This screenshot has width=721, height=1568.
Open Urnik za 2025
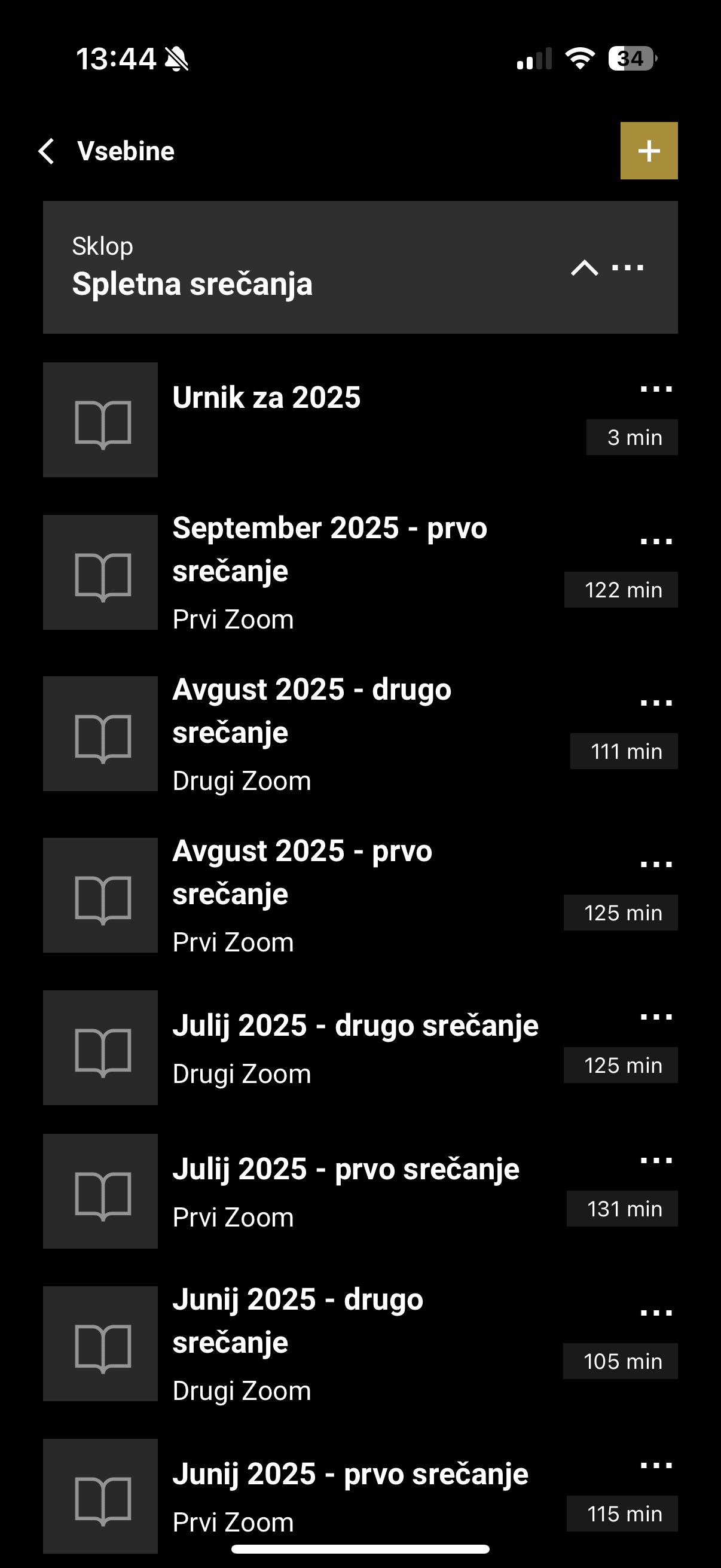pyautogui.click(x=267, y=398)
